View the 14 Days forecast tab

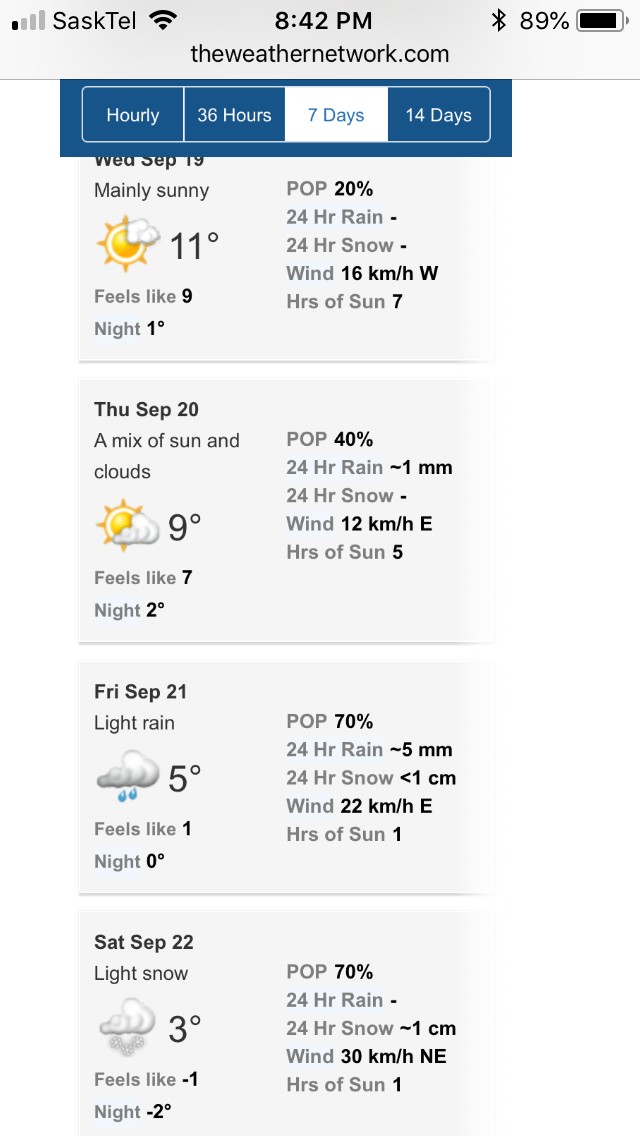point(439,114)
